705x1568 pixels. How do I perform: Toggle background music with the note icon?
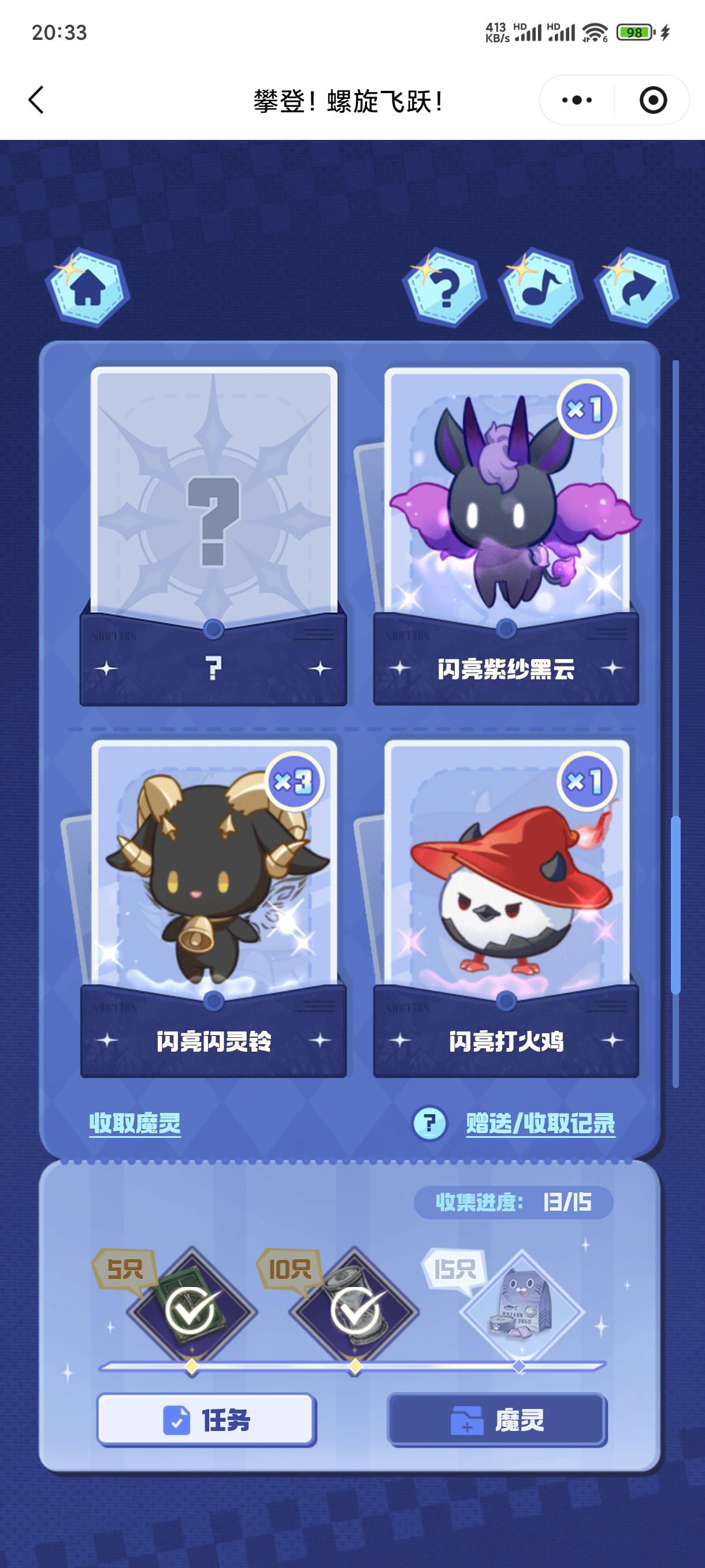(x=540, y=289)
